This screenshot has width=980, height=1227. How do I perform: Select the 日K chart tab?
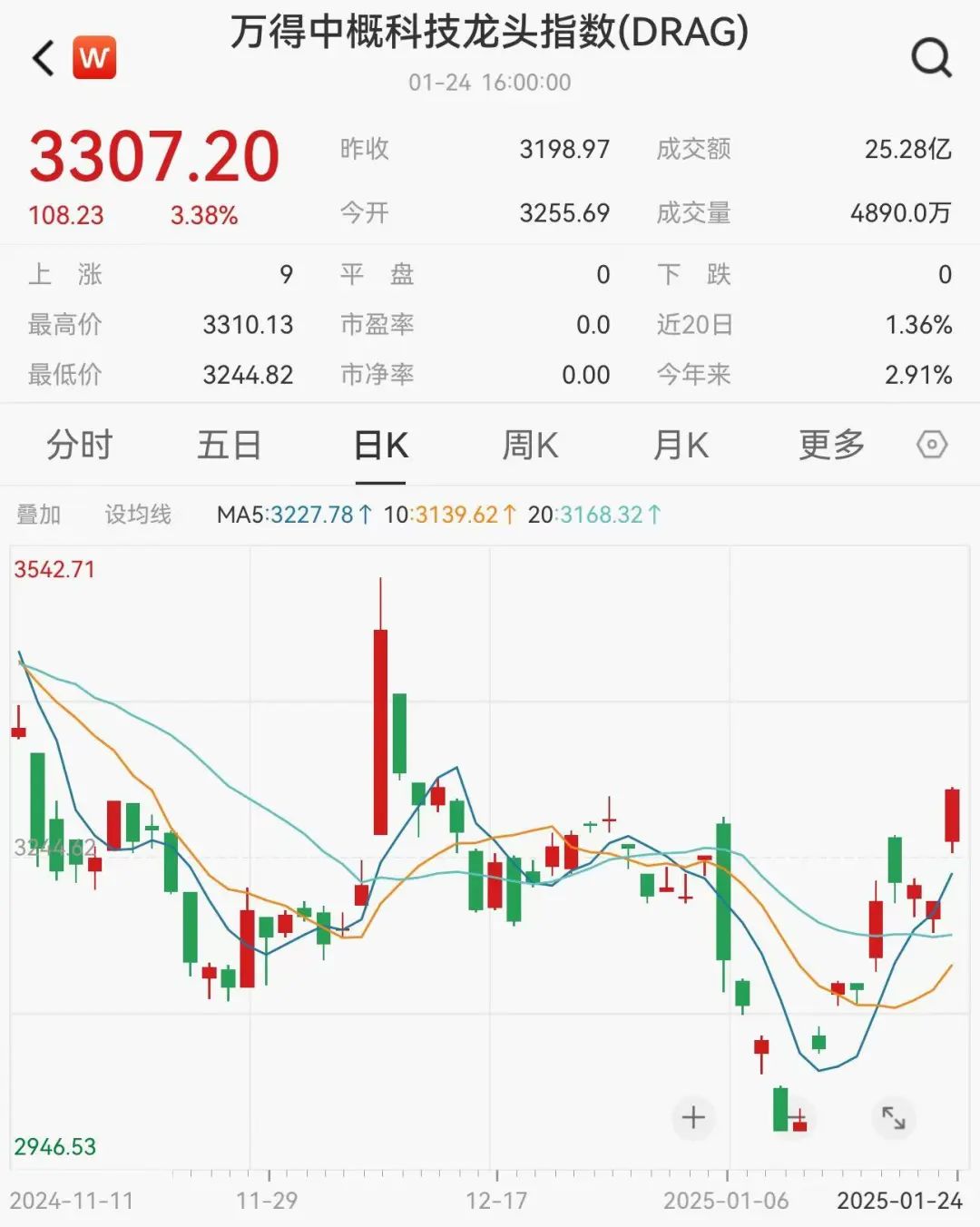tap(380, 446)
